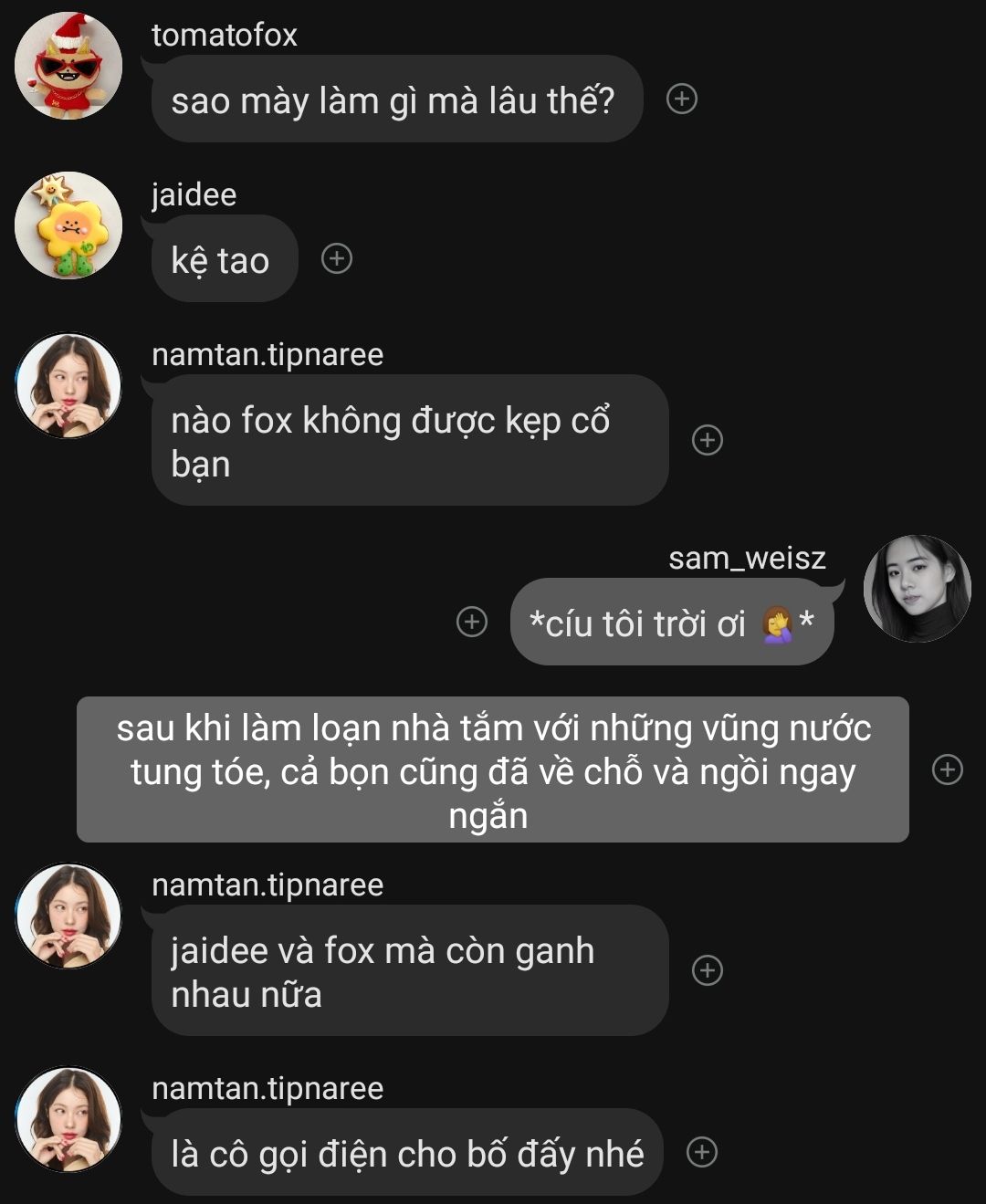Open tomatofox's avatar picture

(x=68, y=66)
